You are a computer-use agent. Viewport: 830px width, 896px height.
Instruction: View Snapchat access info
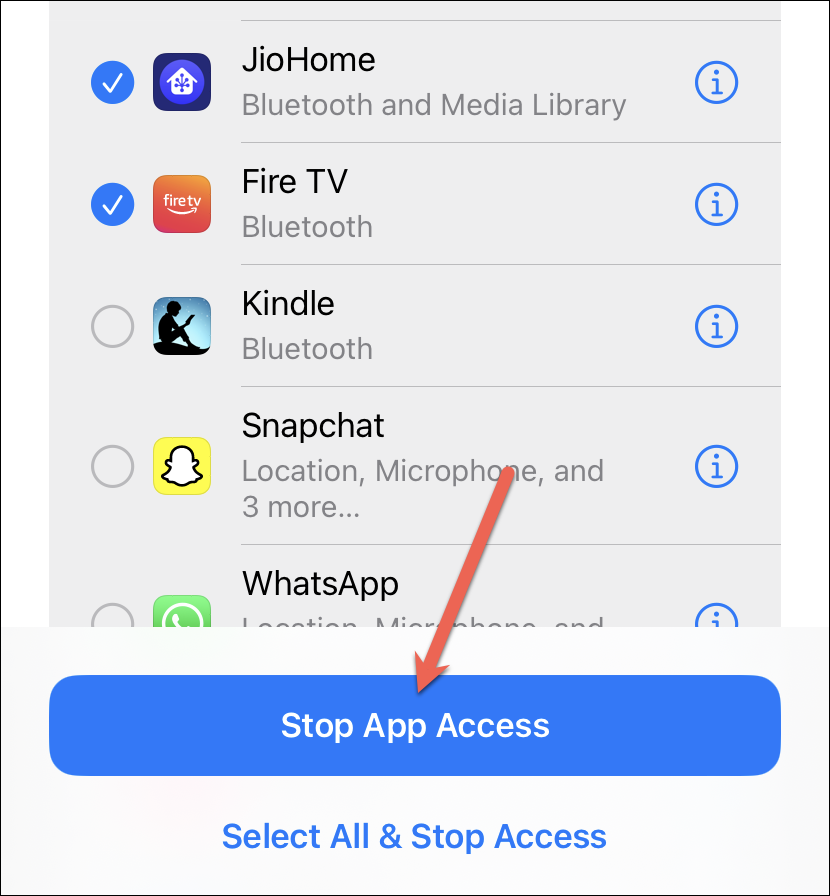[x=716, y=466]
